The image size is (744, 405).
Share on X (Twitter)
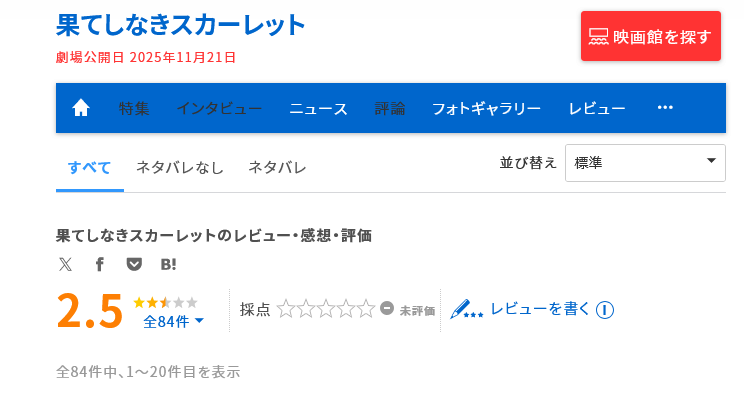click(x=65, y=264)
